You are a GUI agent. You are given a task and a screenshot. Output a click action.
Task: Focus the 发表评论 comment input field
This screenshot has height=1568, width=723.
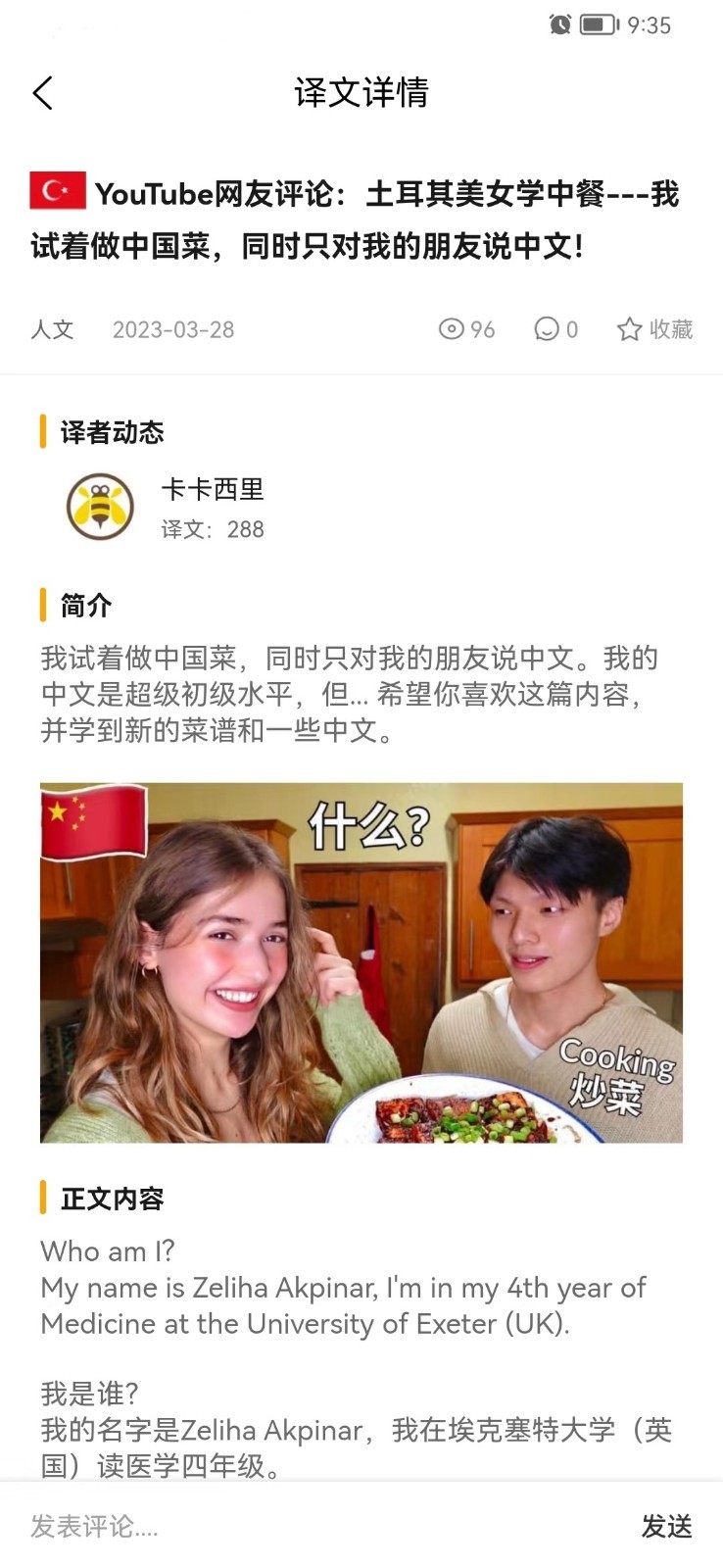click(x=313, y=1526)
